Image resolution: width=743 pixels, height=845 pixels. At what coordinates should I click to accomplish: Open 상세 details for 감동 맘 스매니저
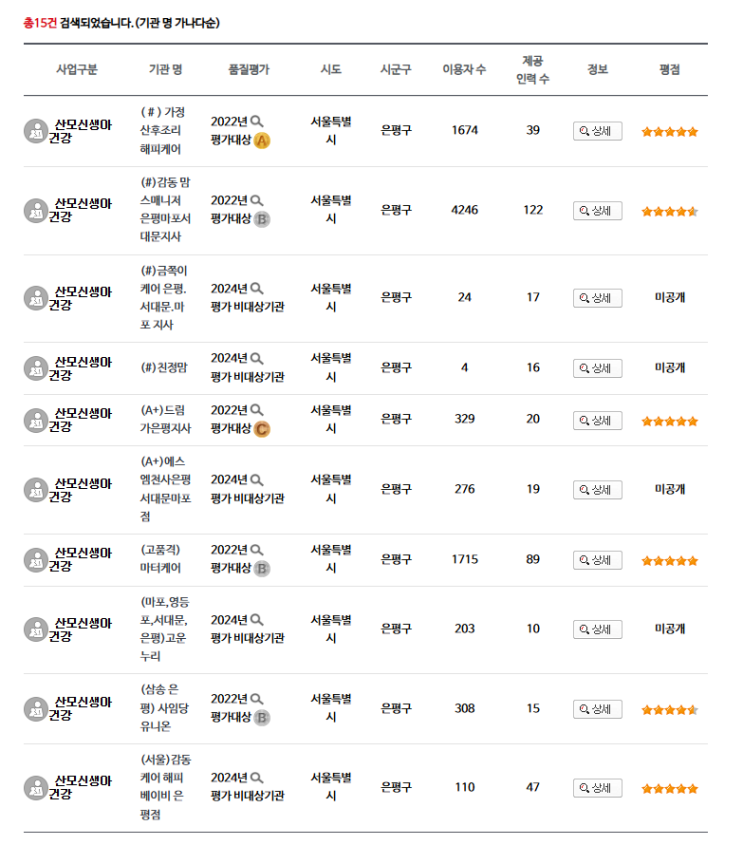pyautogui.click(x=597, y=211)
